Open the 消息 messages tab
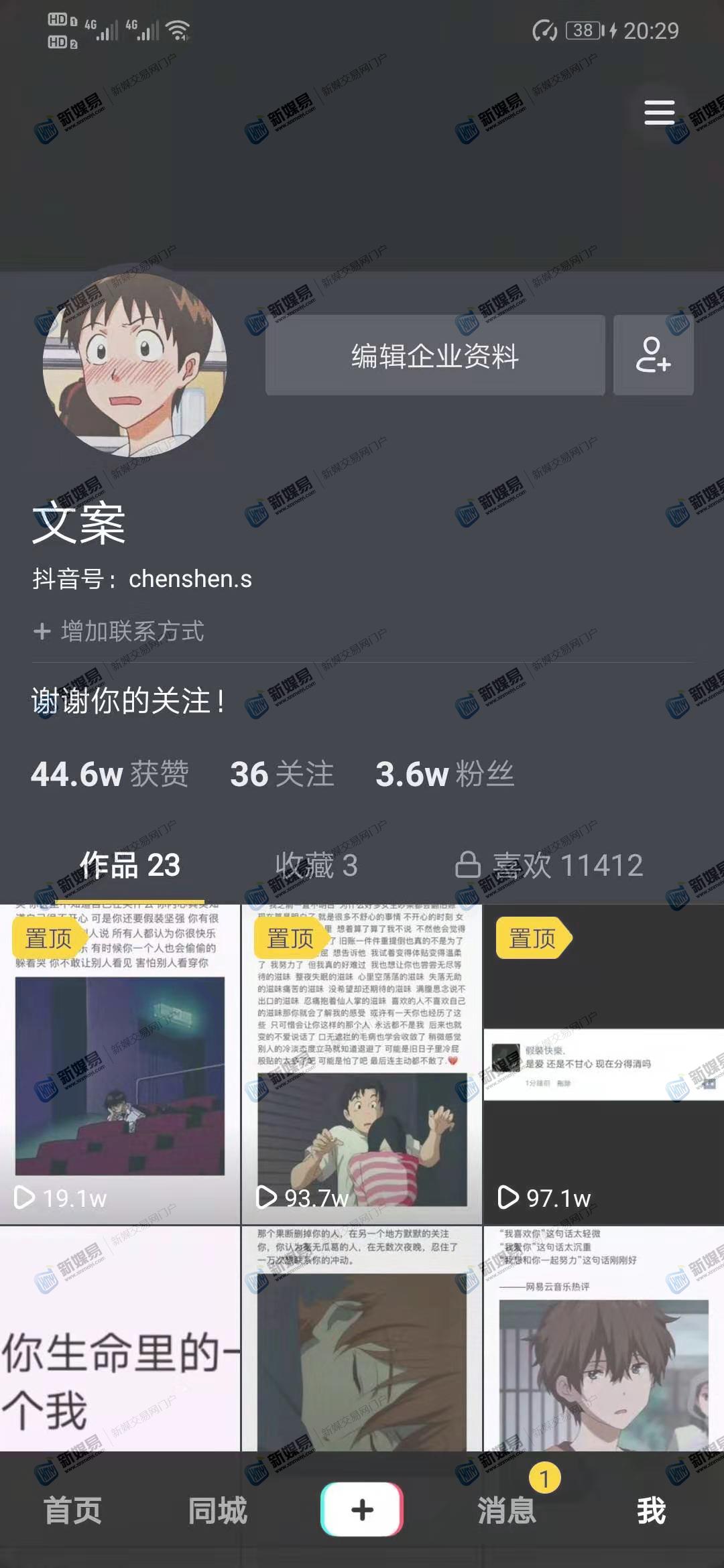Screen dimensions: 724x1568 (507, 1510)
